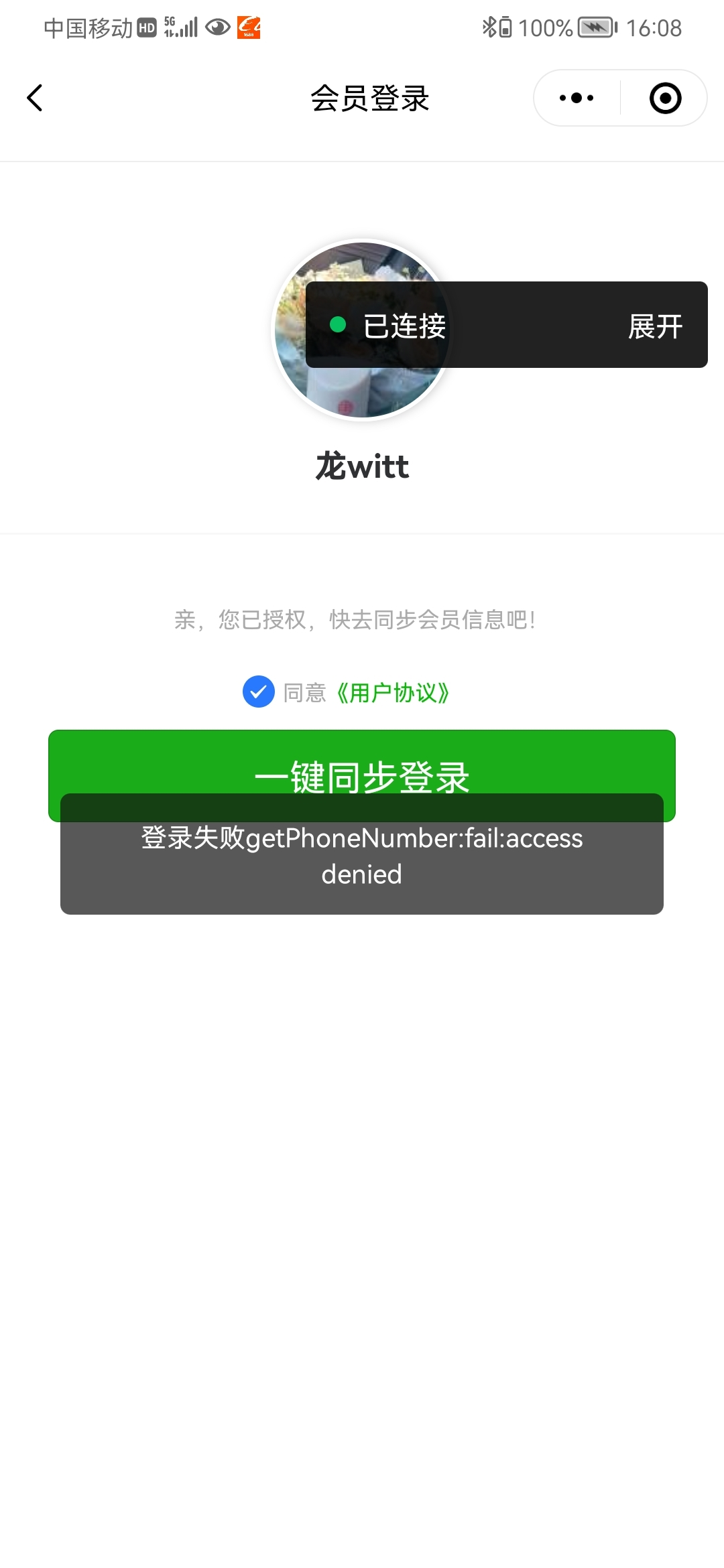Open the mini program more options menu
Viewport: 724px width, 1568px height.
(x=577, y=98)
